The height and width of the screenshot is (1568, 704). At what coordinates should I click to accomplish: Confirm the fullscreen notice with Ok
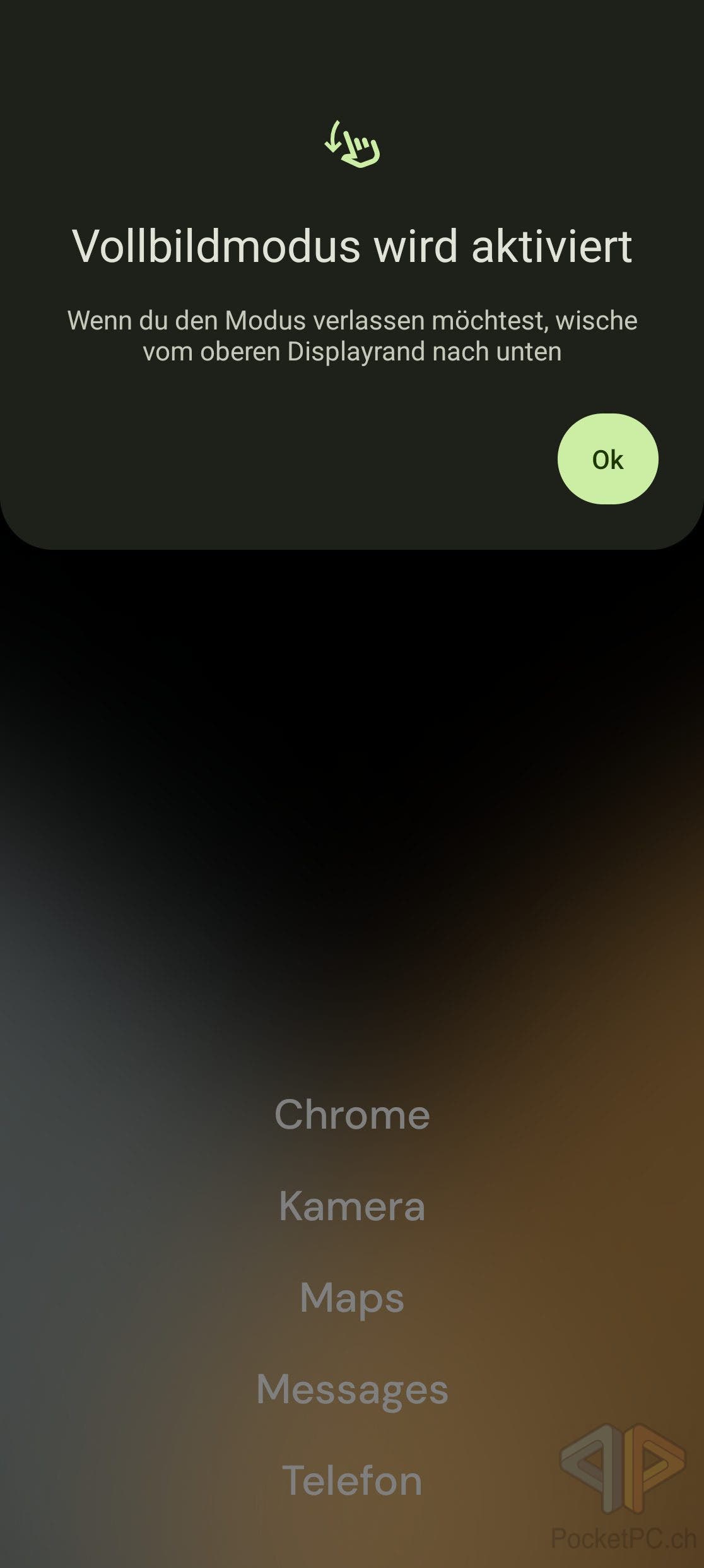point(607,459)
